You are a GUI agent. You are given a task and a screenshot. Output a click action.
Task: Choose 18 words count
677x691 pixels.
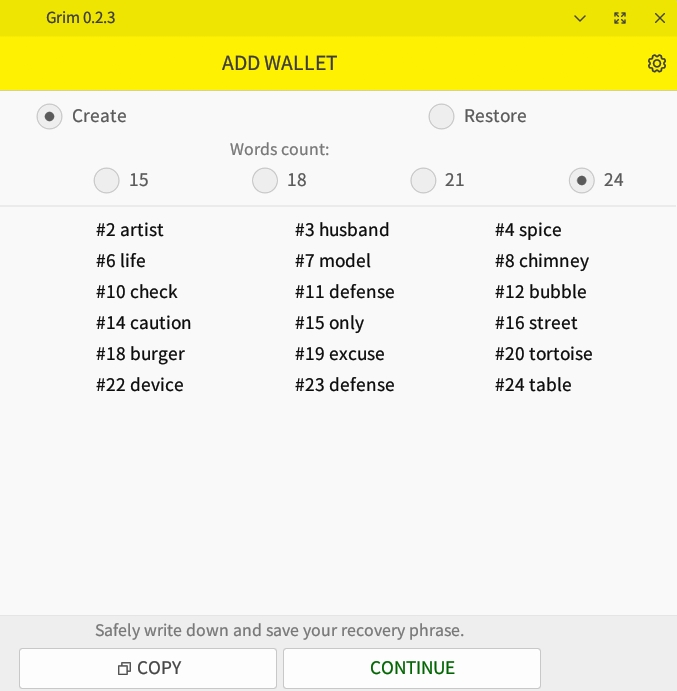click(265, 180)
